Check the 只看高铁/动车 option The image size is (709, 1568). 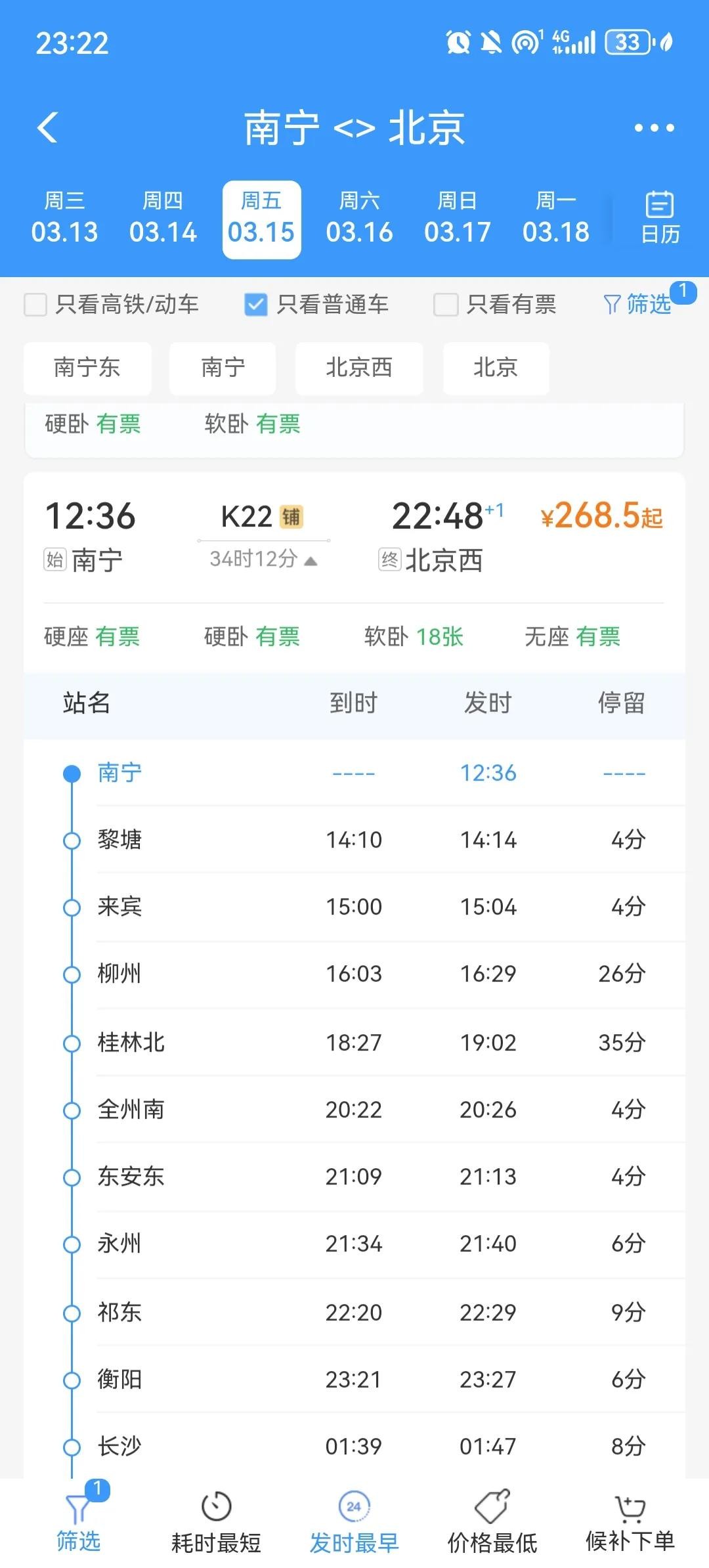(x=35, y=305)
